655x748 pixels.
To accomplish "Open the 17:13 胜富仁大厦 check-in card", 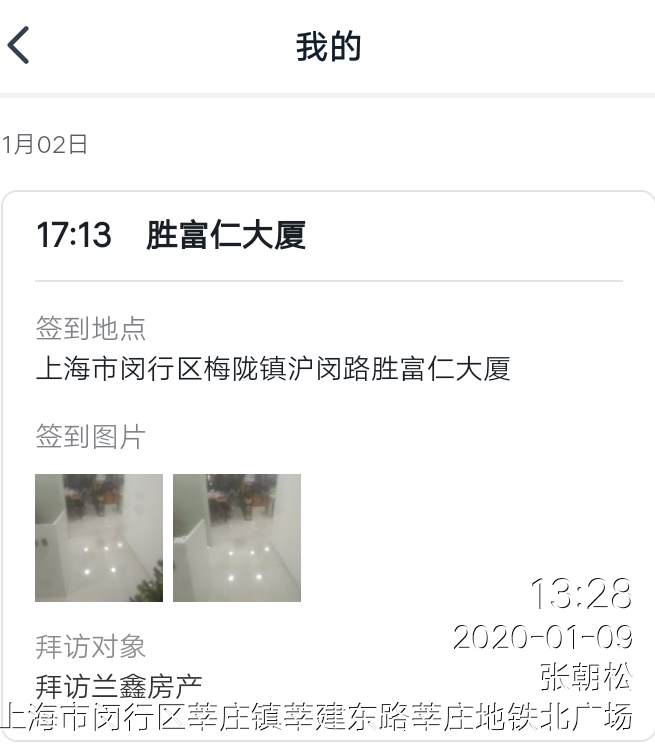I will point(226,235).
